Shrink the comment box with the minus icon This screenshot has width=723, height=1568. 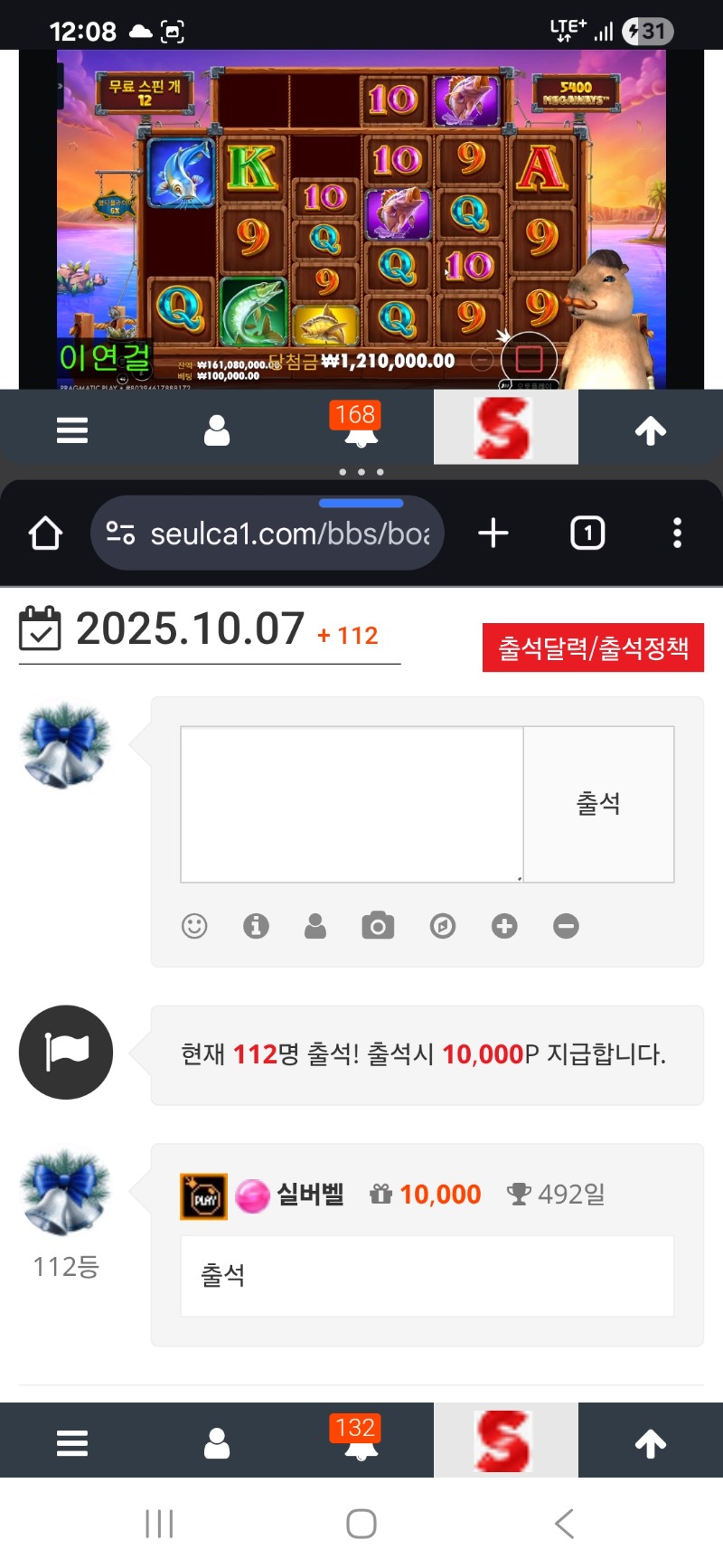click(566, 926)
